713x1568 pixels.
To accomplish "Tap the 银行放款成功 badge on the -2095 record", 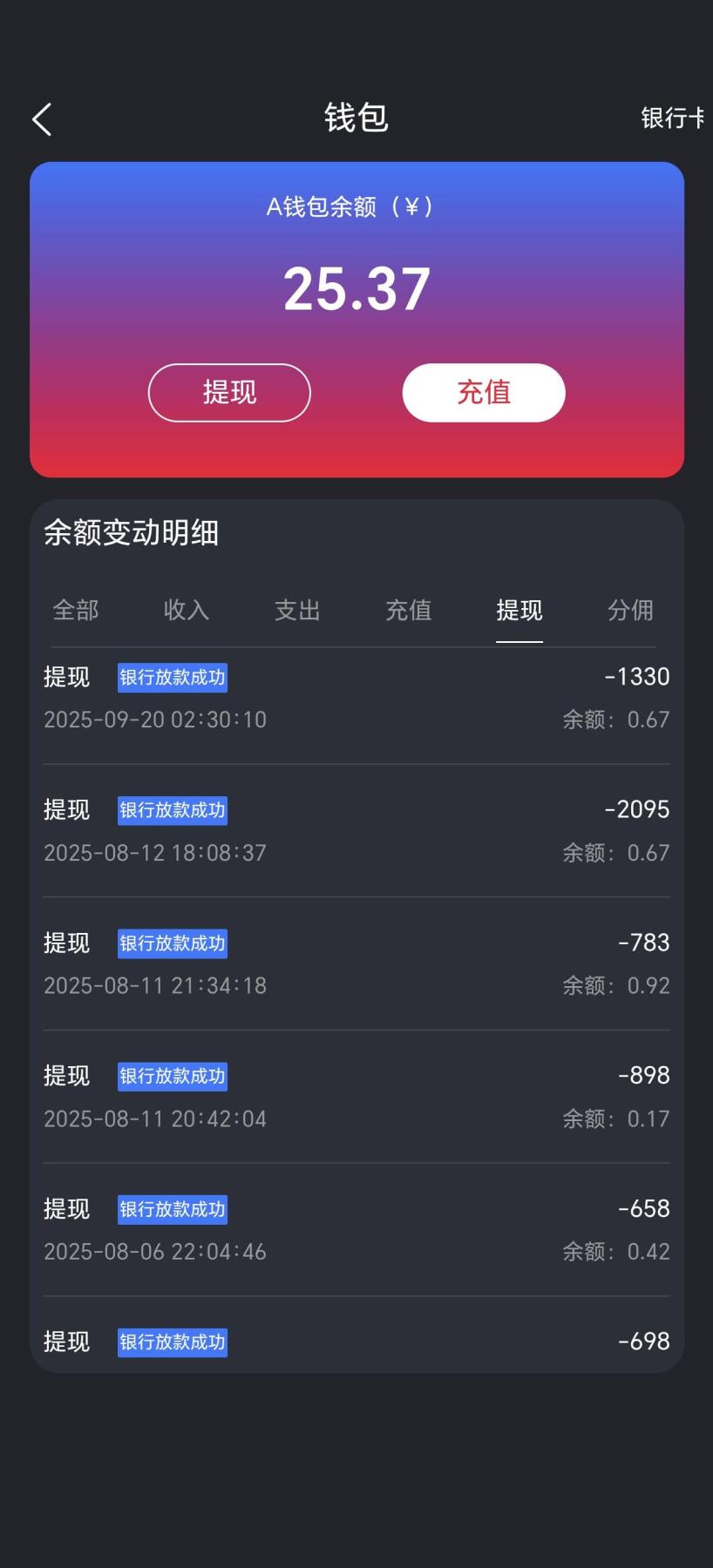I will point(172,810).
